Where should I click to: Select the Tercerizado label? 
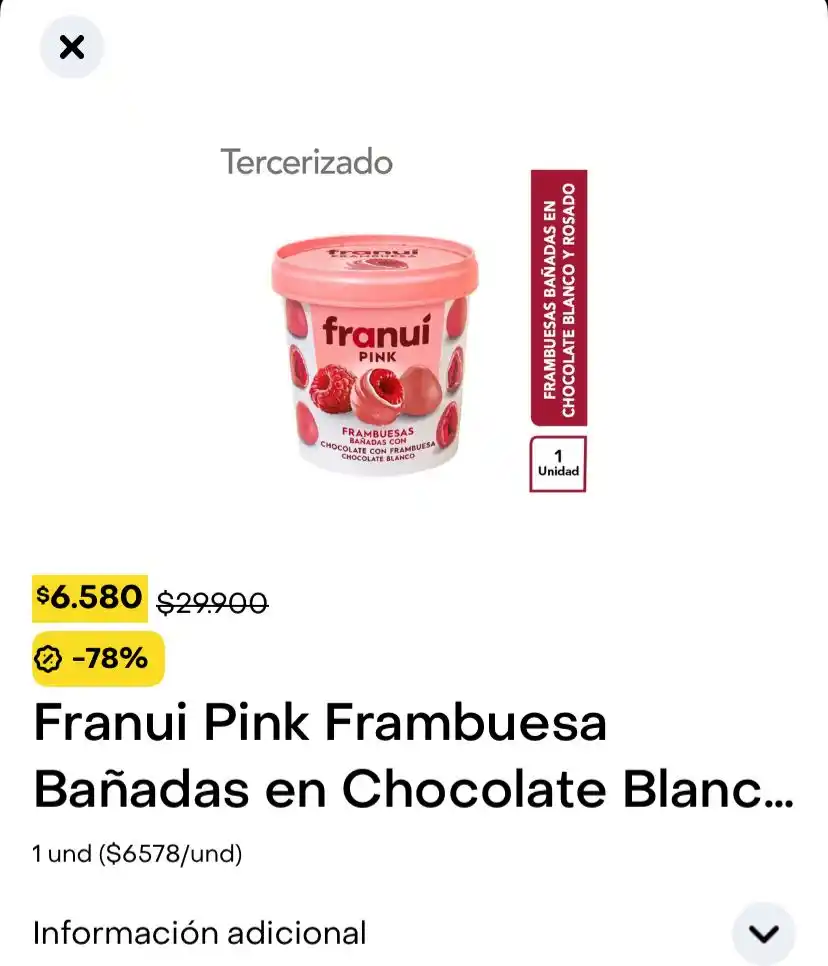point(307,162)
